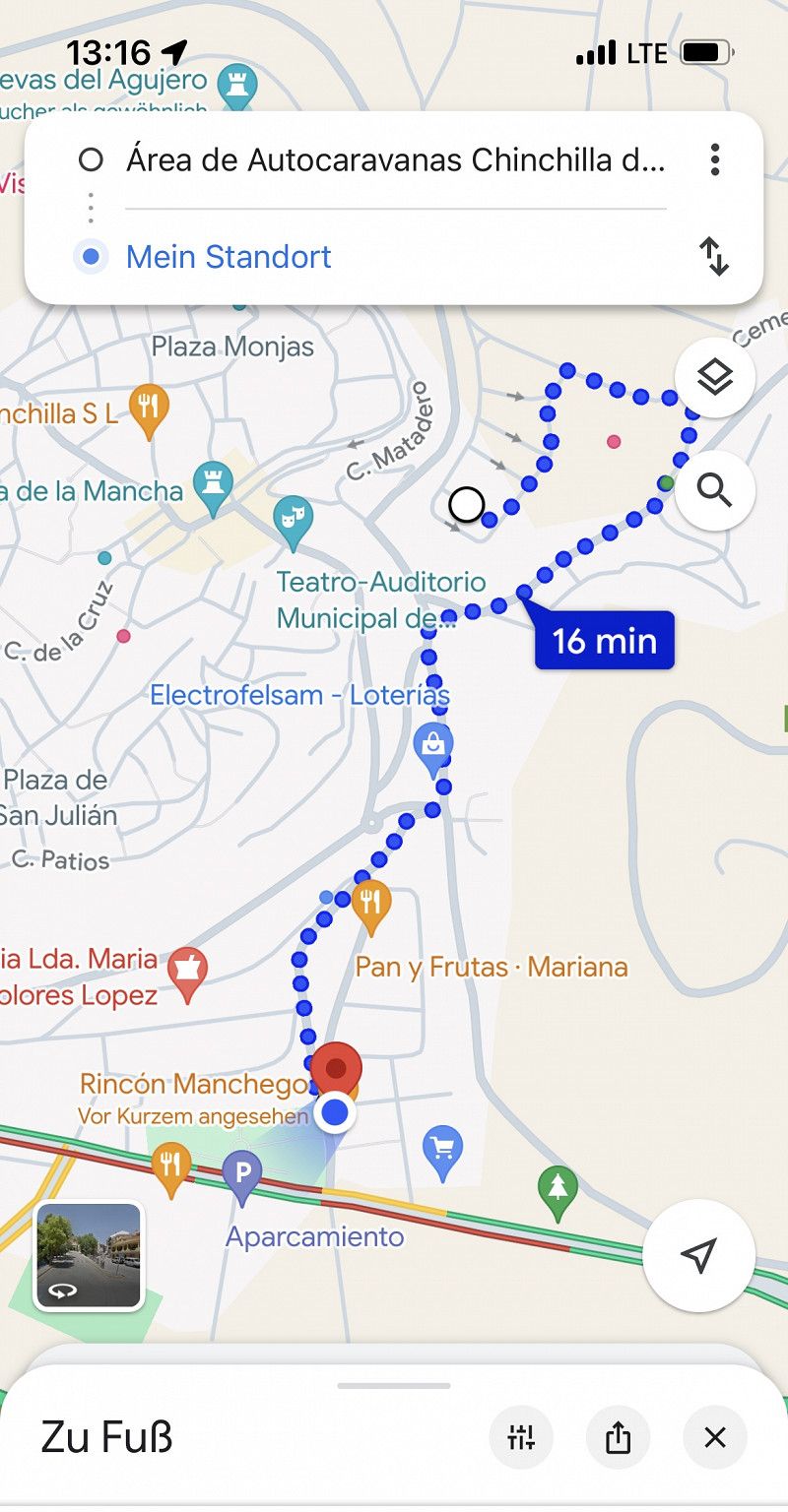Expand the Zu Fuß directions sheet
Image resolution: width=788 pixels, height=1512 pixels.
[394, 1386]
